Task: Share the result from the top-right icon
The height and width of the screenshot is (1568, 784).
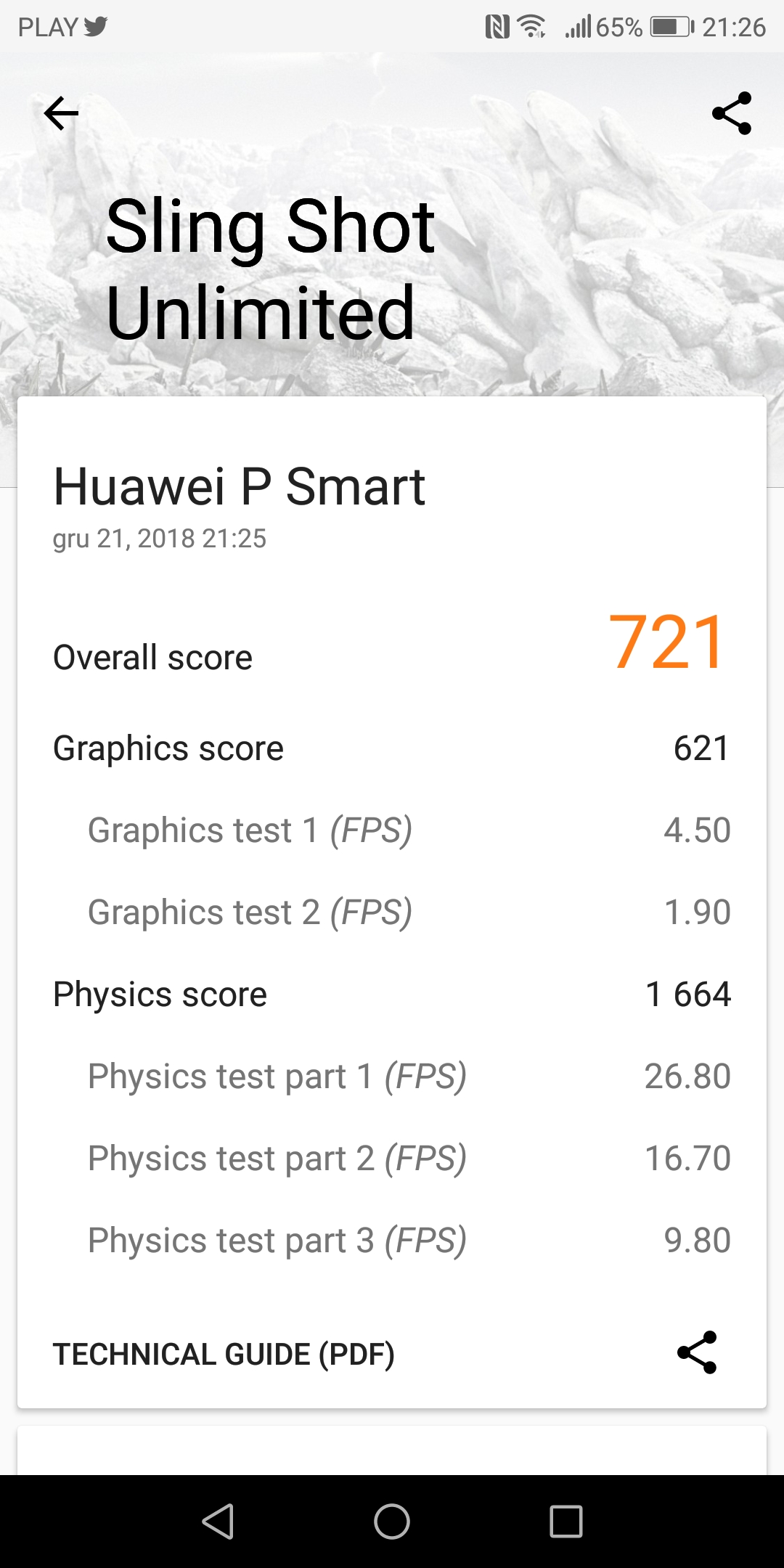Action: (x=732, y=113)
